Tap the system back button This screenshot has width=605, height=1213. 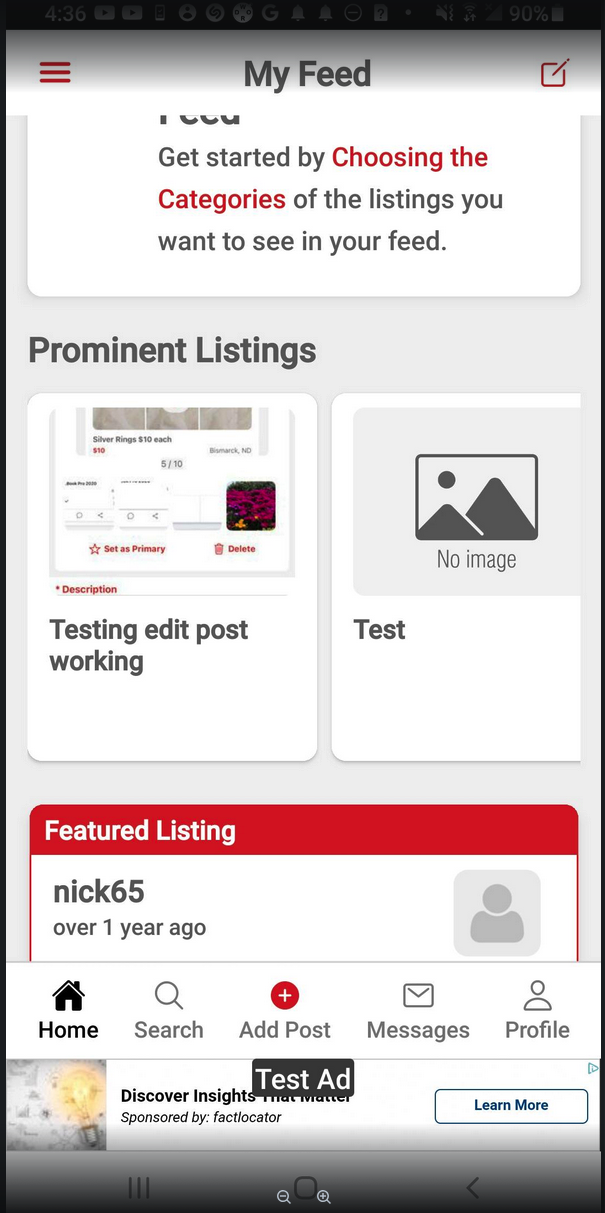coord(473,1188)
